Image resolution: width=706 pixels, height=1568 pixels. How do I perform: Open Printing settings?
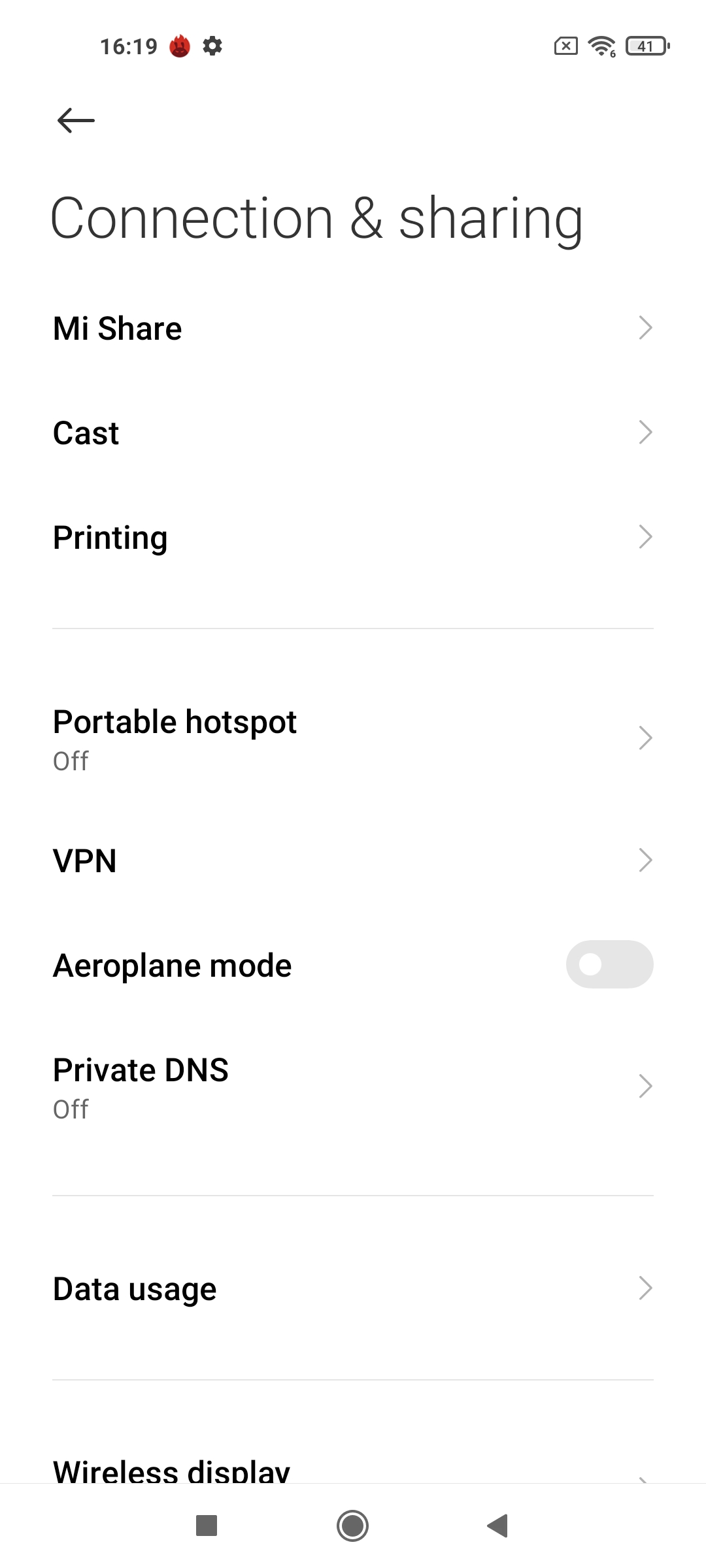[x=353, y=537]
